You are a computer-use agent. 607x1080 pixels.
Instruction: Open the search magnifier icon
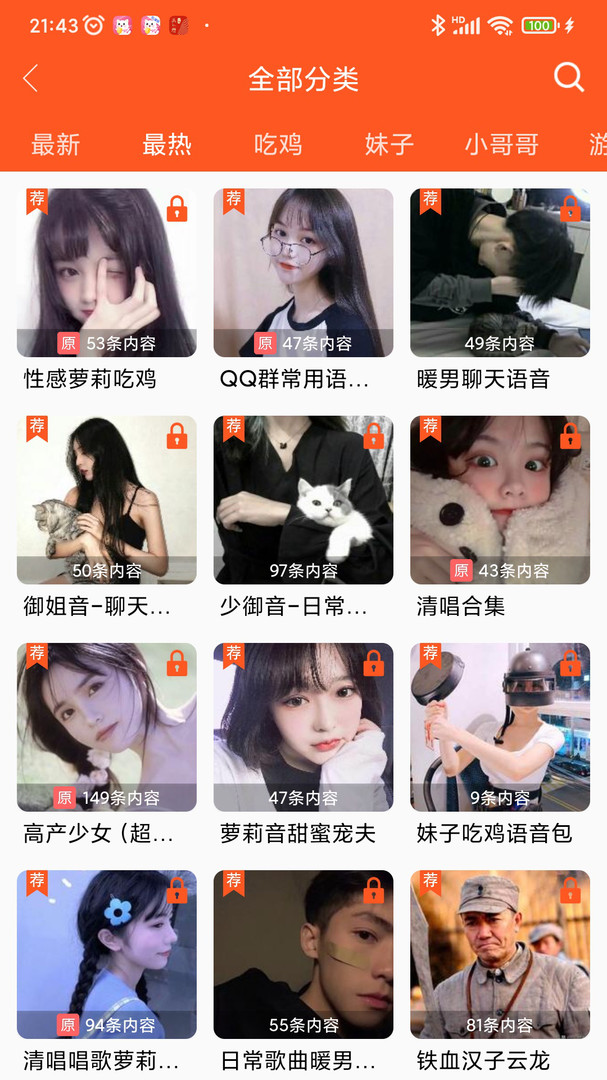click(568, 78)
